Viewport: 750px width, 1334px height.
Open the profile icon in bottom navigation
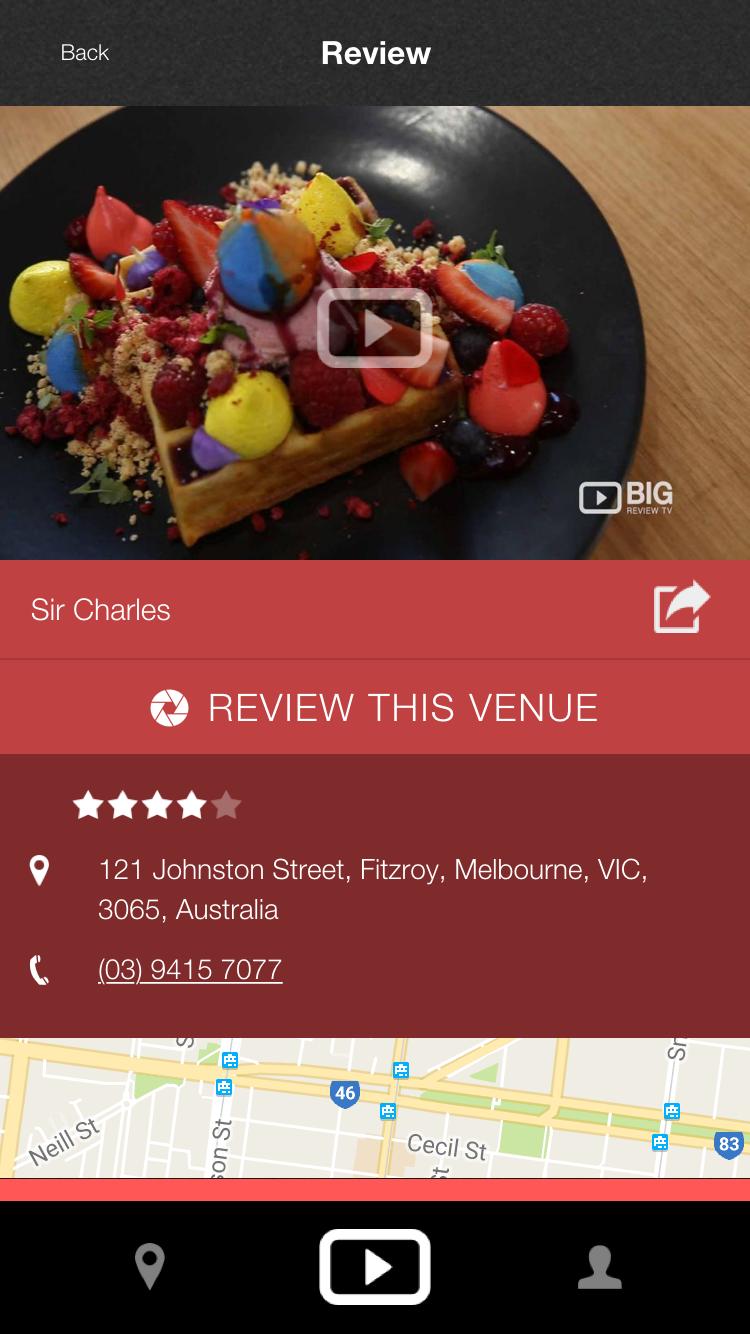[x=600, y=1267]
